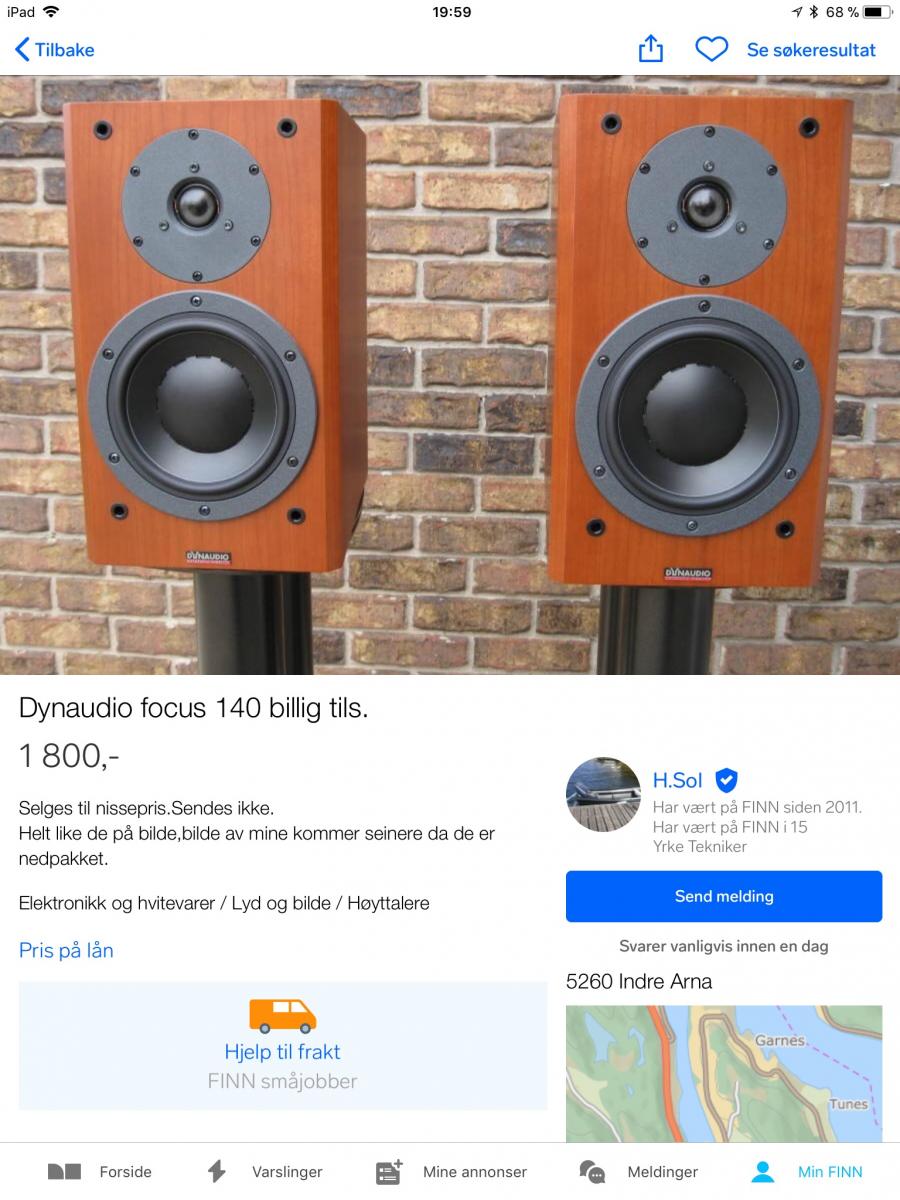This screenshot has width=900, height=1200.
Task: Go back with the Tilbake button
Action: pos(55,49)
